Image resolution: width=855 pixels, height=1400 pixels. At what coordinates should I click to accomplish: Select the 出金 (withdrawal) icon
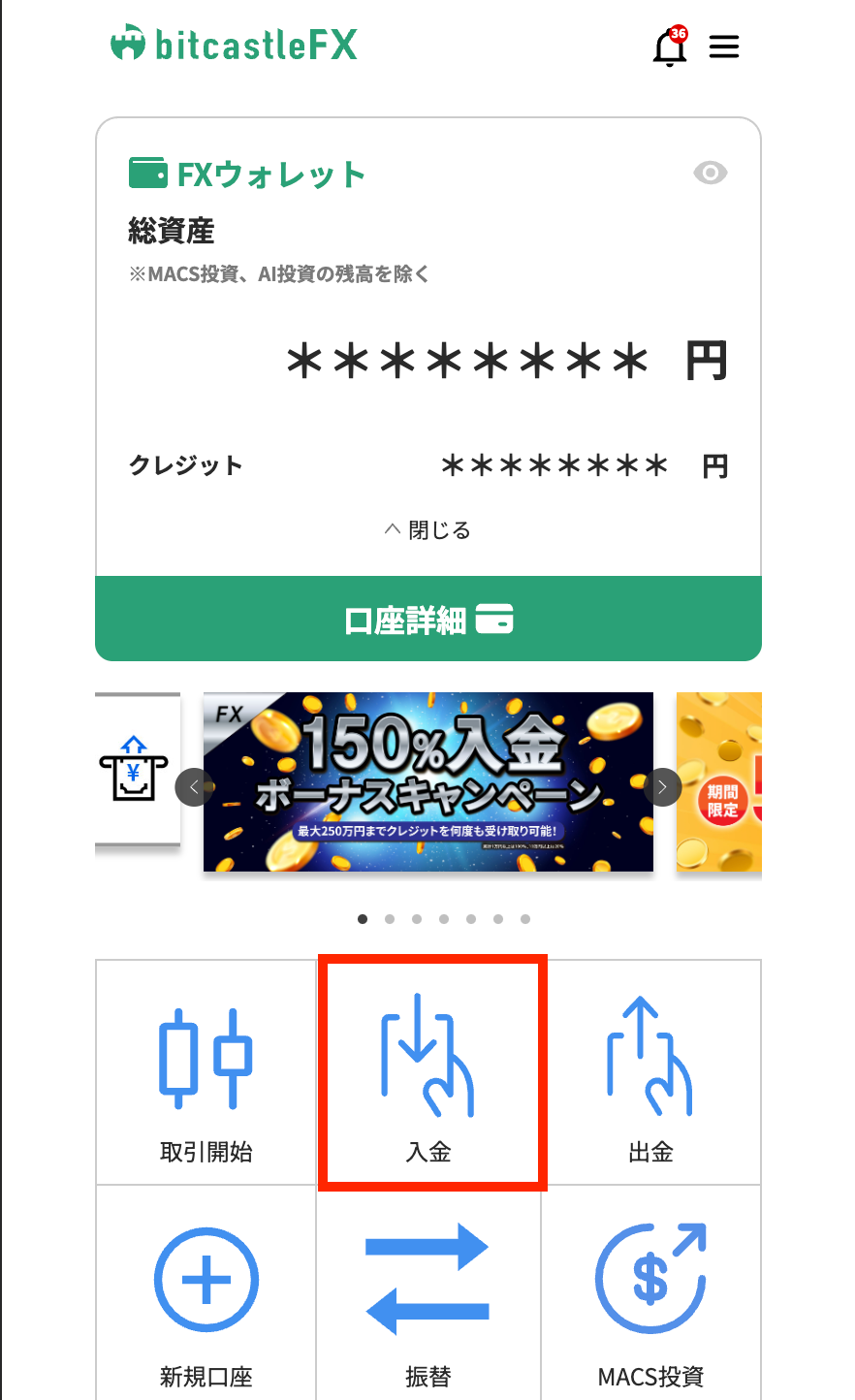pos(650,1057)
